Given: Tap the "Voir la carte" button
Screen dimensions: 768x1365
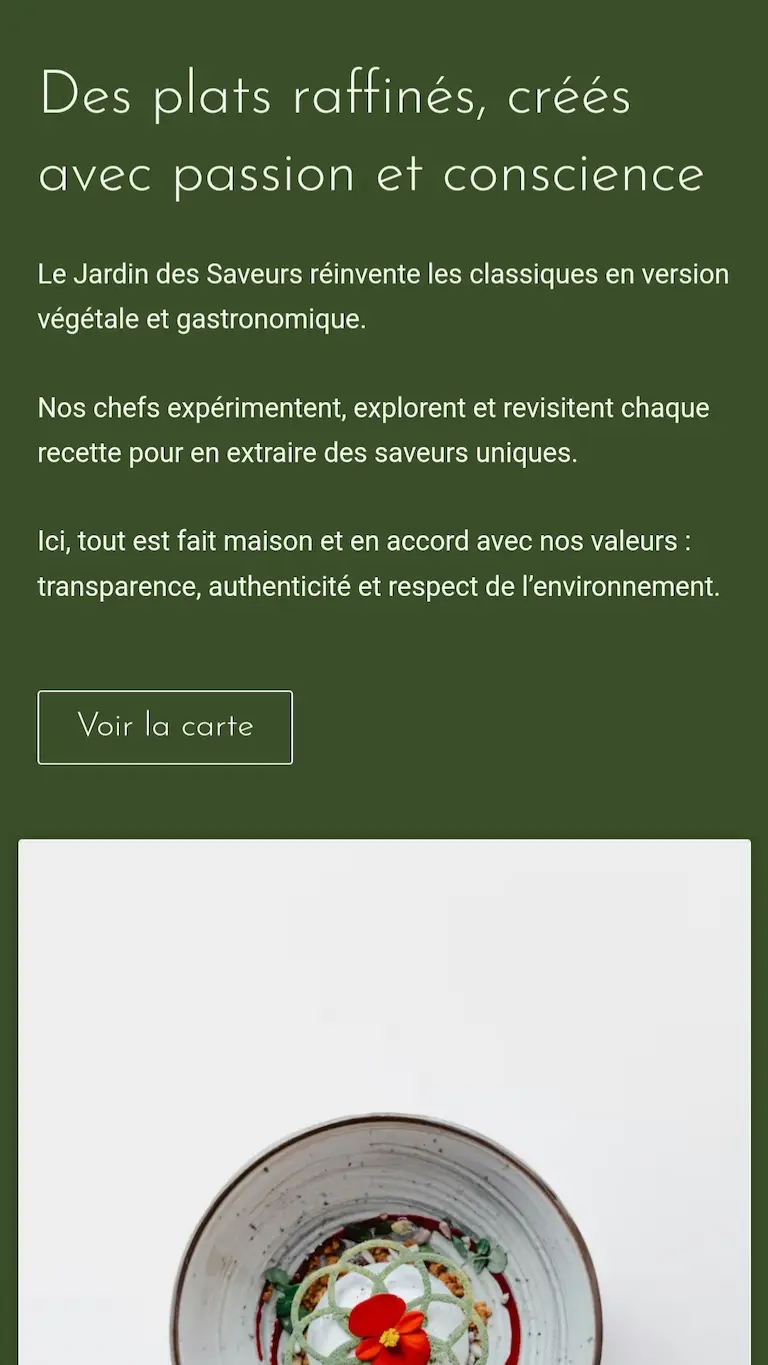Looking at the screenshot, I should [165, 727].
